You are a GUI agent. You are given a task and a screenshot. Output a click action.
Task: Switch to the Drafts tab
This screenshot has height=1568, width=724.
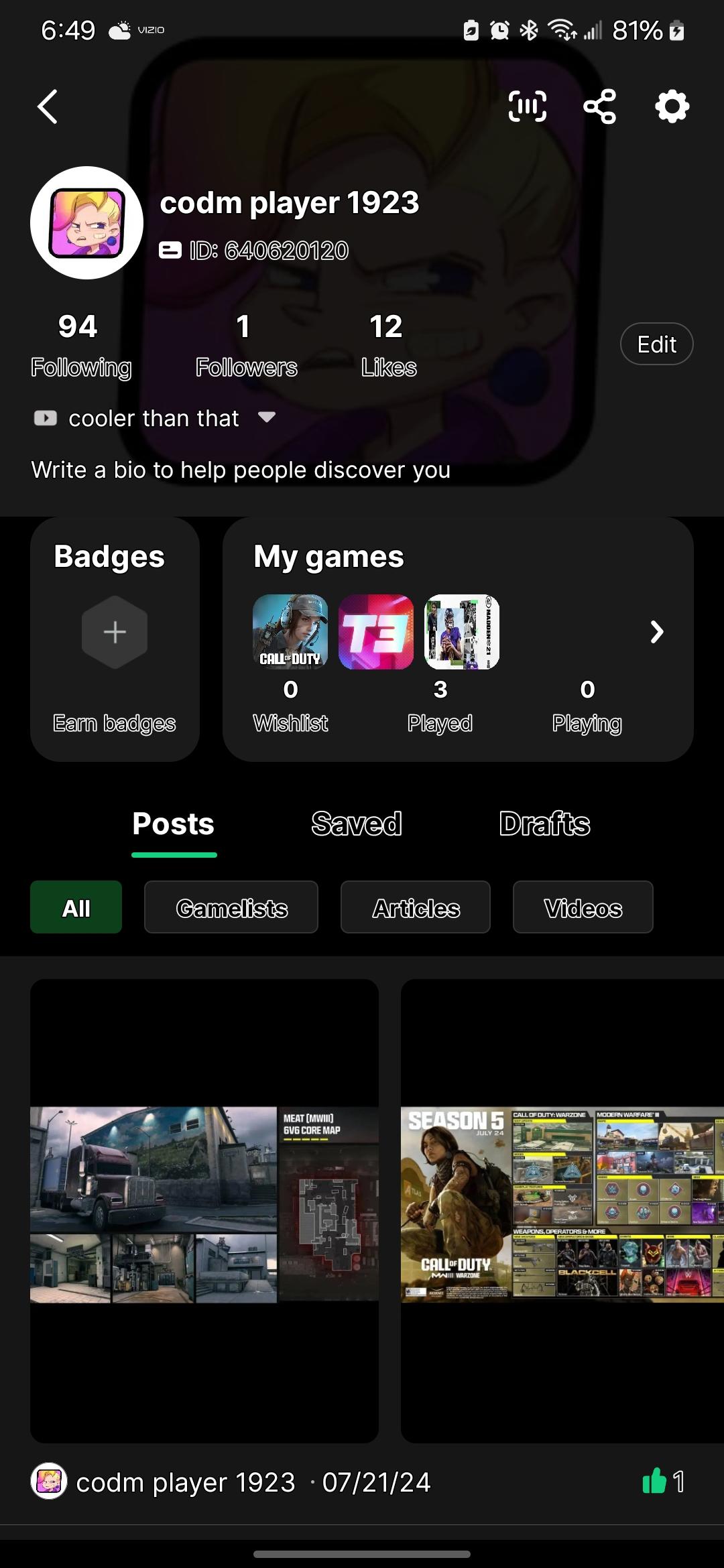point(544,824)
